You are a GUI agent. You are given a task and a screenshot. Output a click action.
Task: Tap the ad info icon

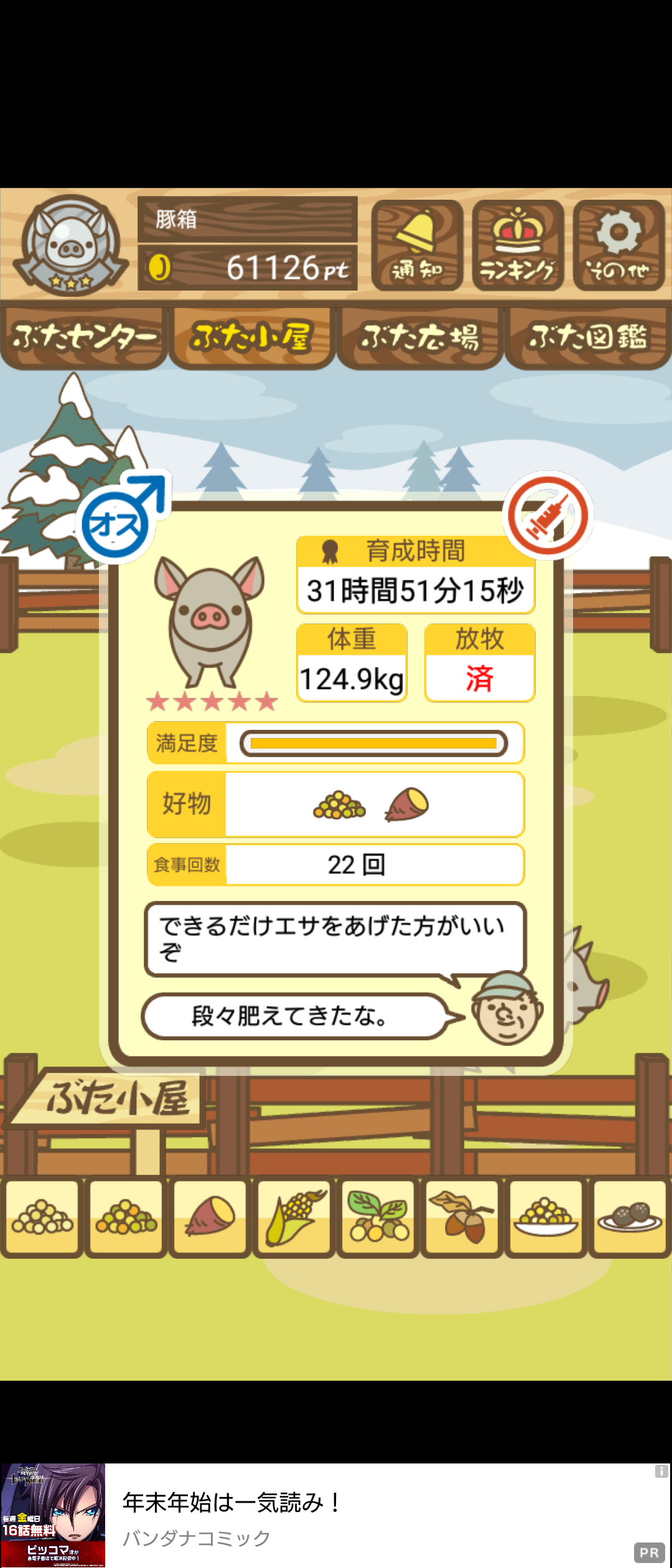tap(661, 1471)
